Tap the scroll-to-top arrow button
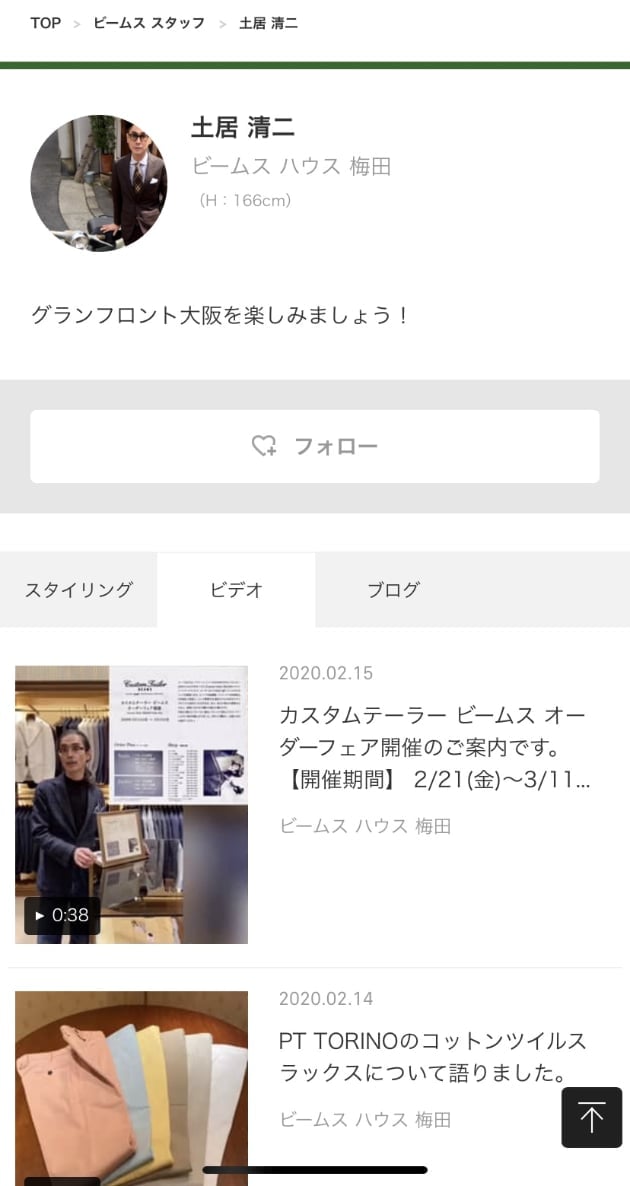 [x=591, y=1117]
